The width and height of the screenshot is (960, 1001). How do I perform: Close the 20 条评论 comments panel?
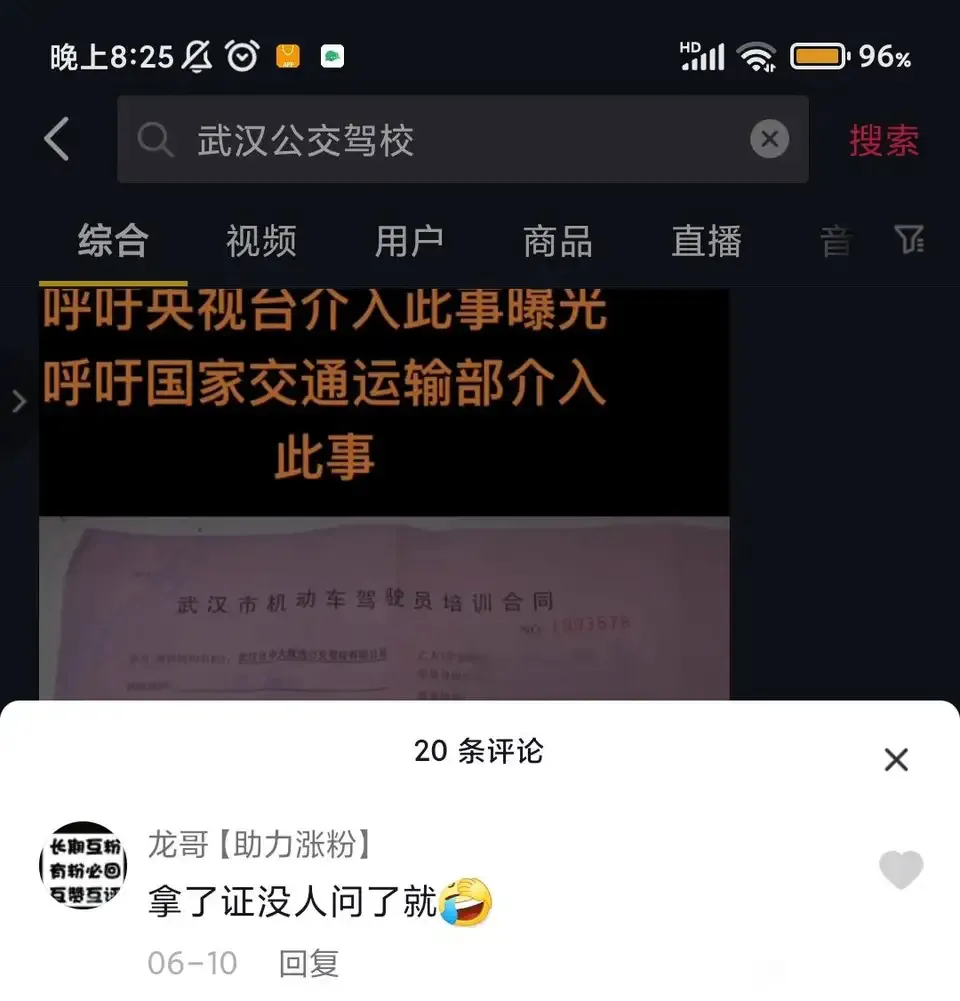pyautogui.click(x=896, y=760)
